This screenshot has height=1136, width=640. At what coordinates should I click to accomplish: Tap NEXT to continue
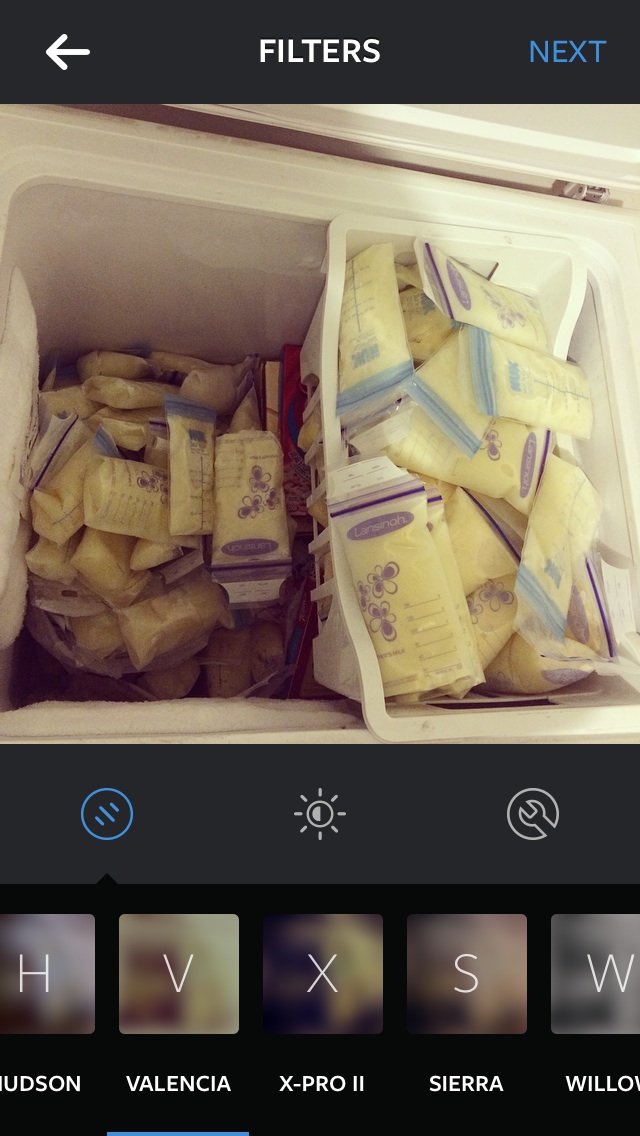click(x=568, y=52)
